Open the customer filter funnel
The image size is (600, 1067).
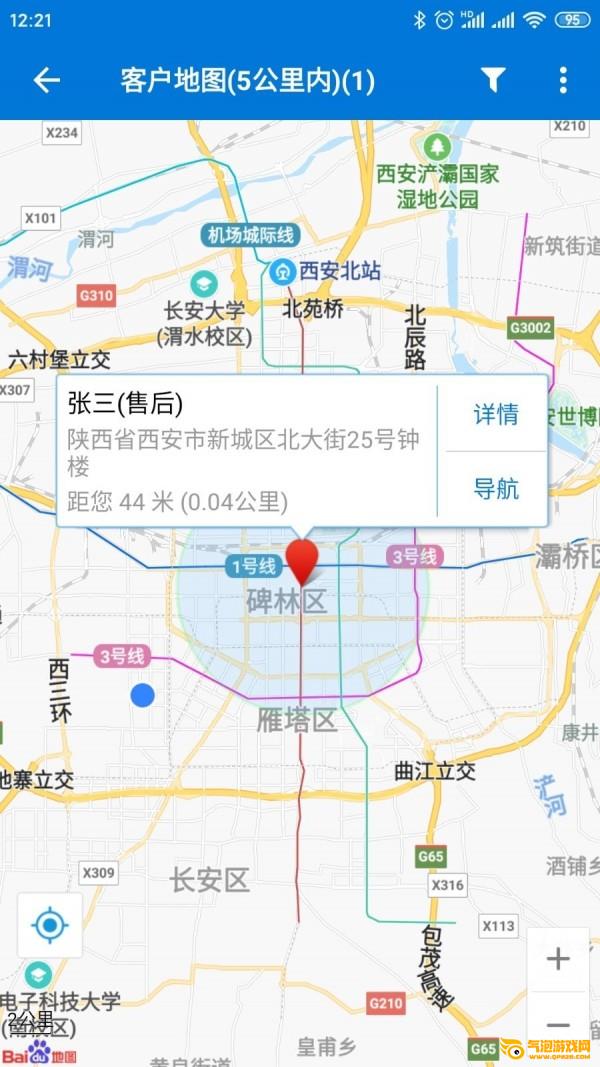(x=493, y=81)
